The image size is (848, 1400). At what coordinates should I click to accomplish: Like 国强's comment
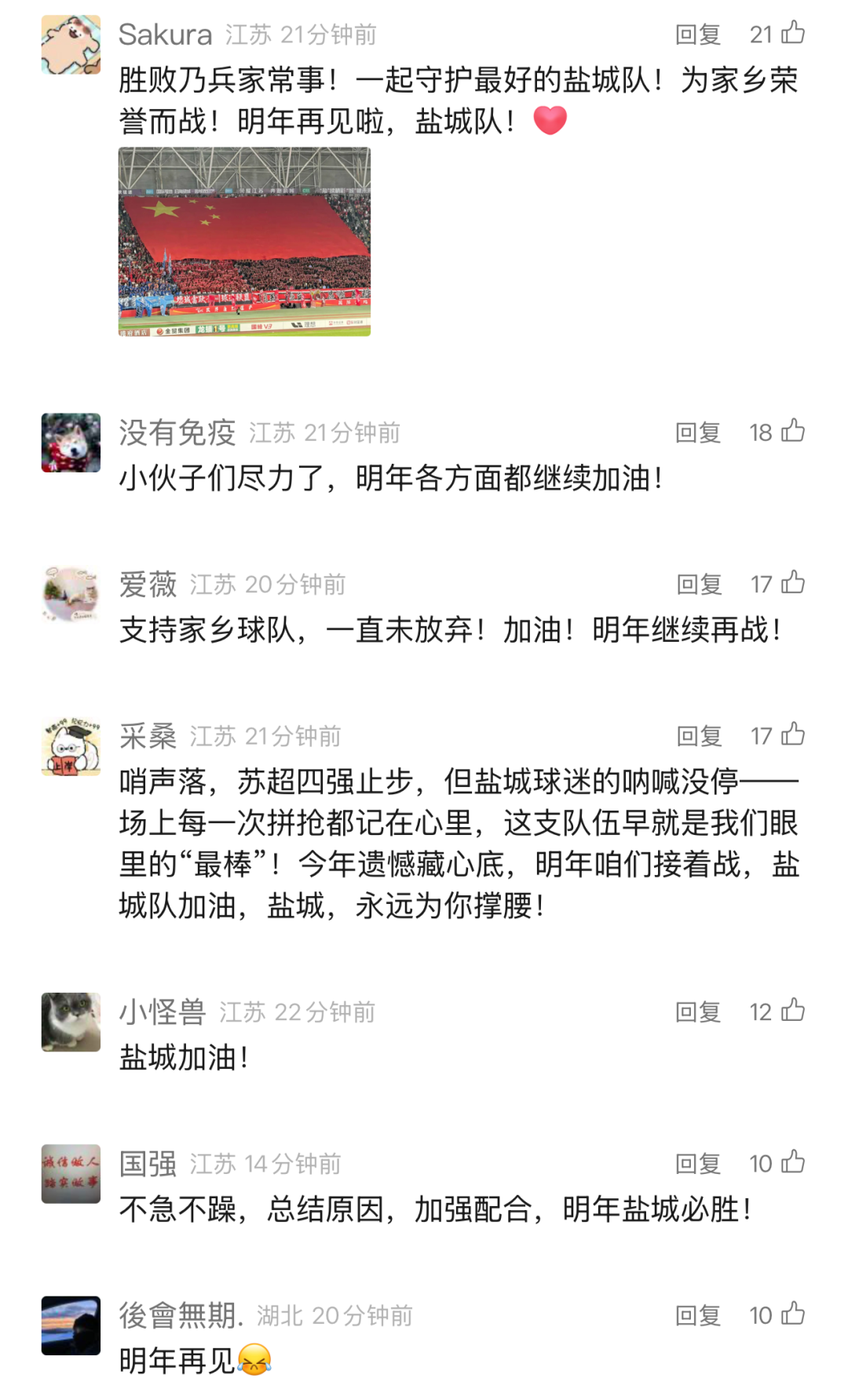click(x=793, y=1162)
